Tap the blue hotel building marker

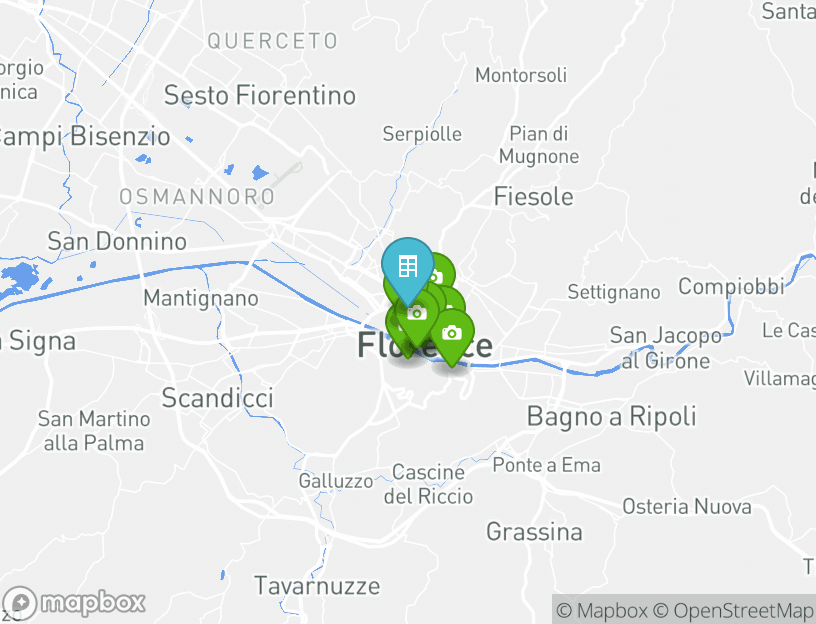[407, 266]
